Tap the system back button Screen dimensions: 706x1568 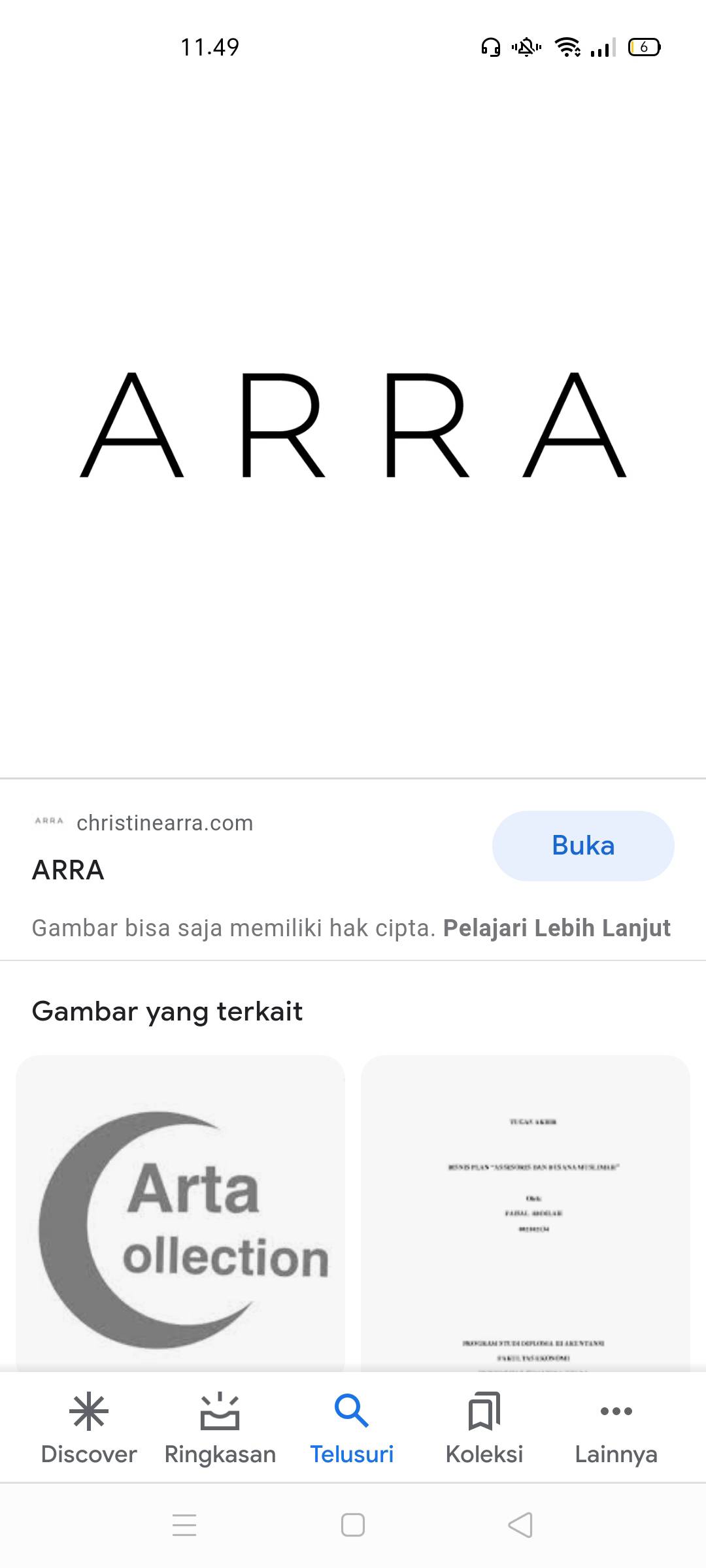tap(520, 1525)
